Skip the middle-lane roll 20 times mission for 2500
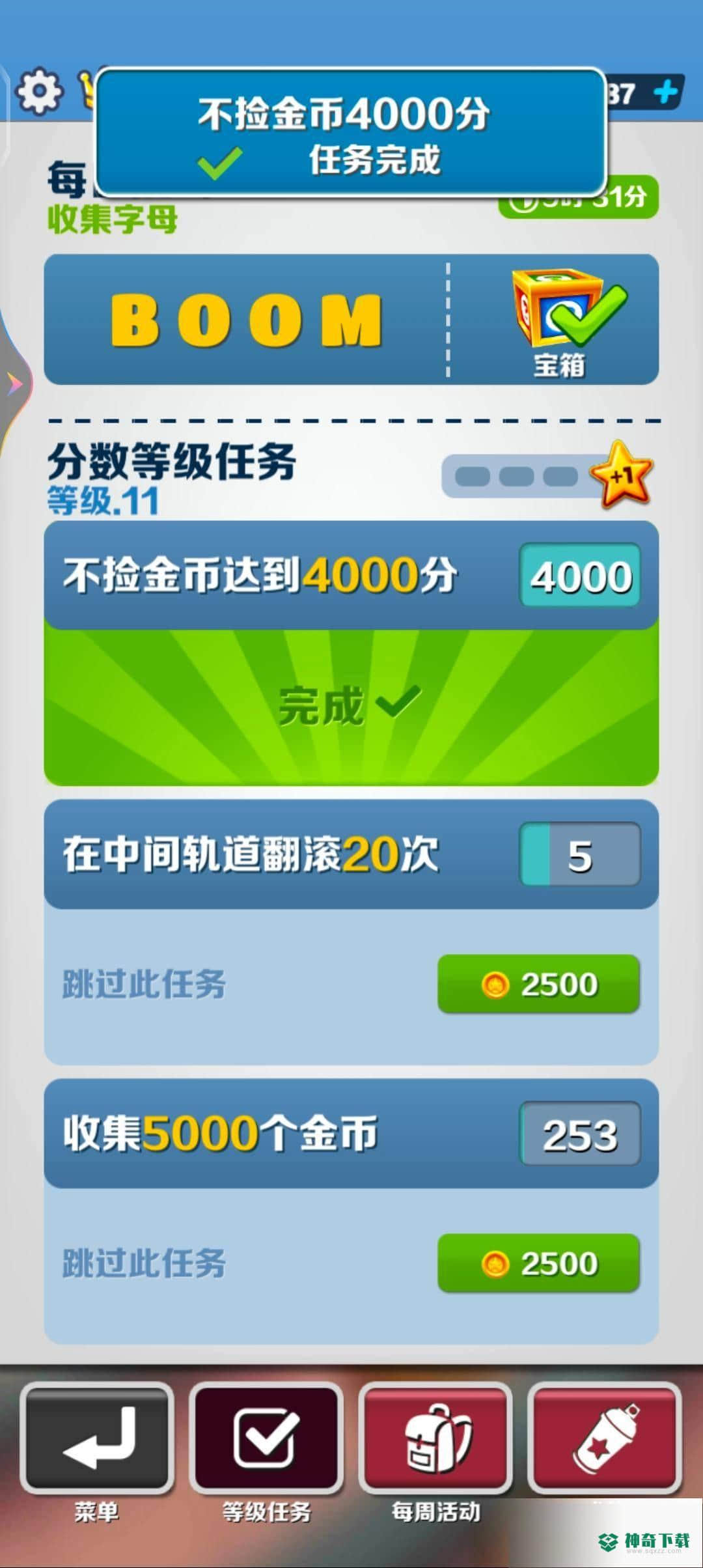The height and width of the screenshot is (1568, 703). [x=538, y=984]
